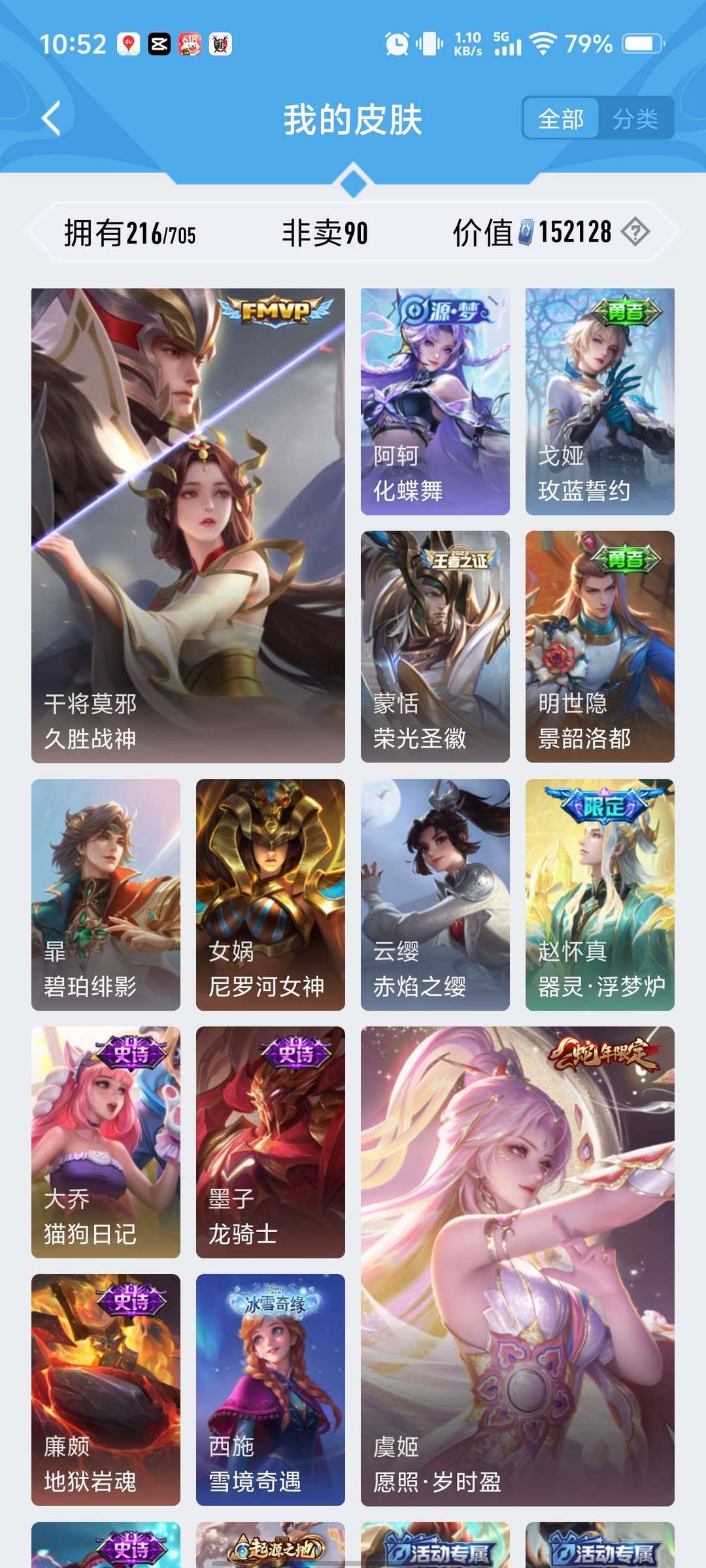Image resolution: width=706 pixels, height=1568 pixels.
Task: View the 戈娅 玫蓝誓约 skin
Action: (x=600, y=401)
